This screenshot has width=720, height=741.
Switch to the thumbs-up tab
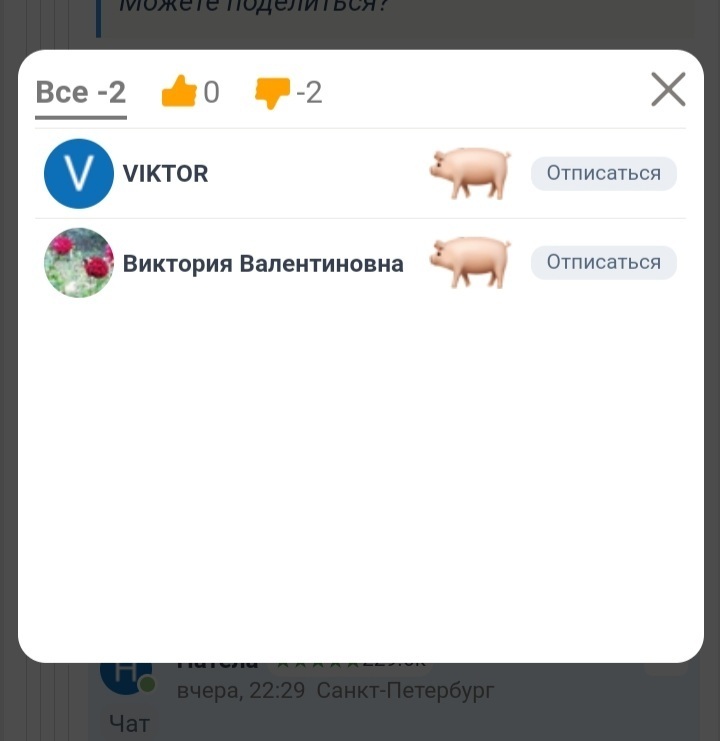190,93
